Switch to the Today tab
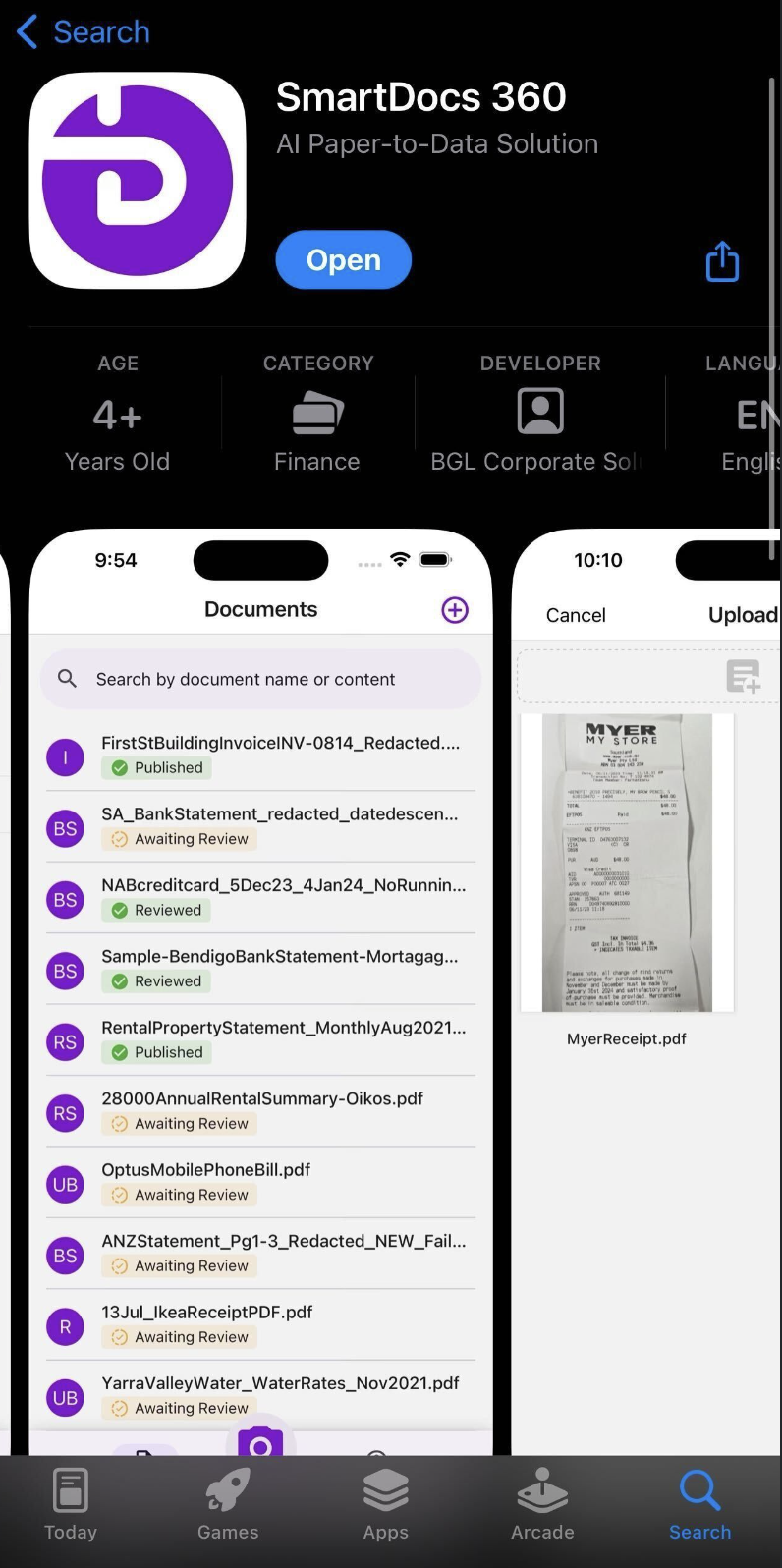The image size is (782, 1568). click(x=71, y=1504)
